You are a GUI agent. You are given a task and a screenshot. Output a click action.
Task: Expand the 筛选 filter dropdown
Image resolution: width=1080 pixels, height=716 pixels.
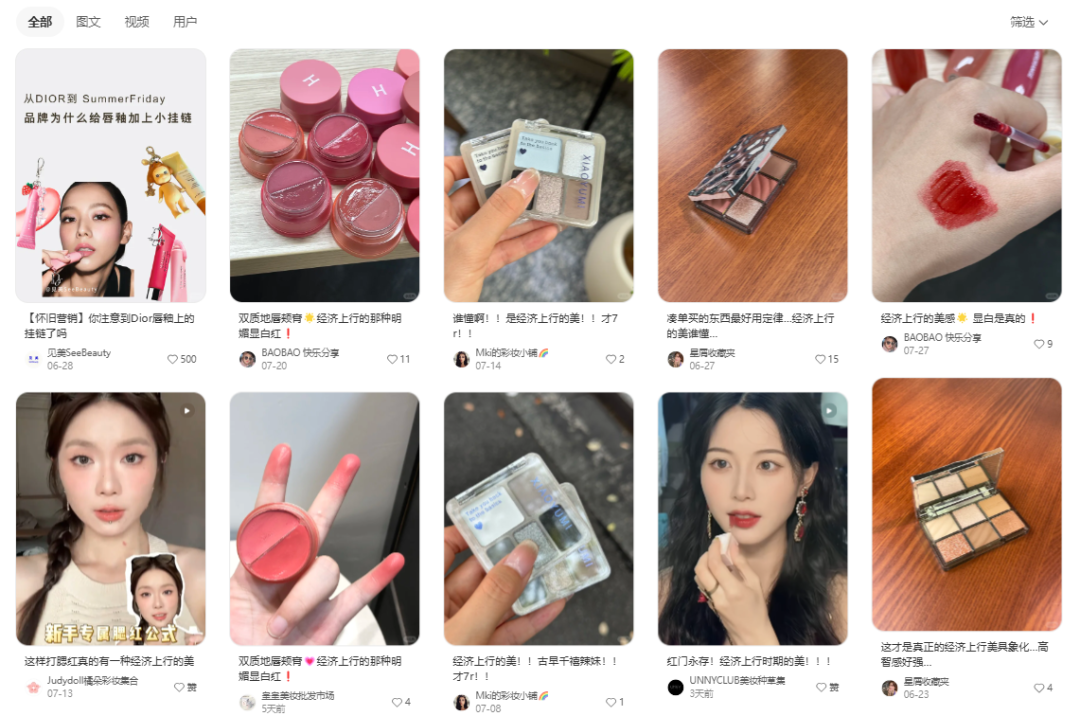point(1028,22)
